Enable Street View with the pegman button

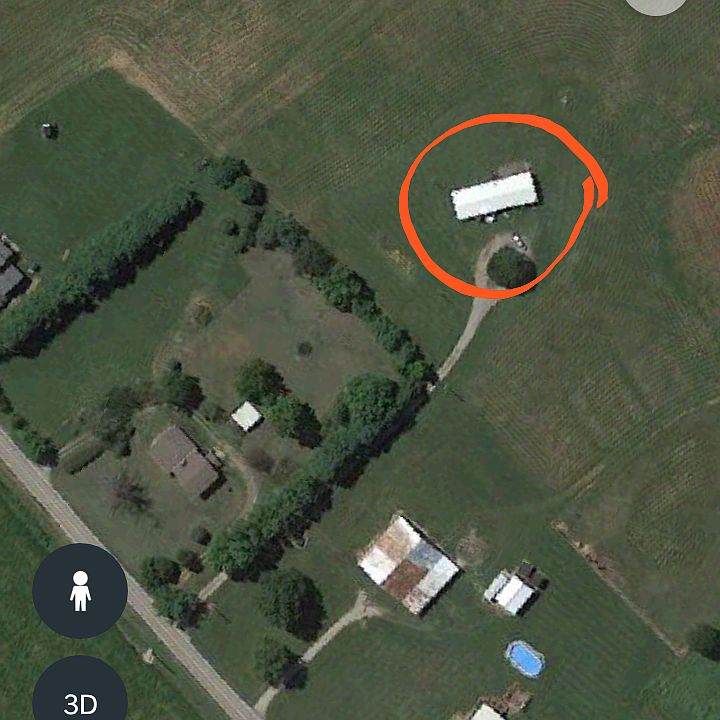tap(80, 591)
